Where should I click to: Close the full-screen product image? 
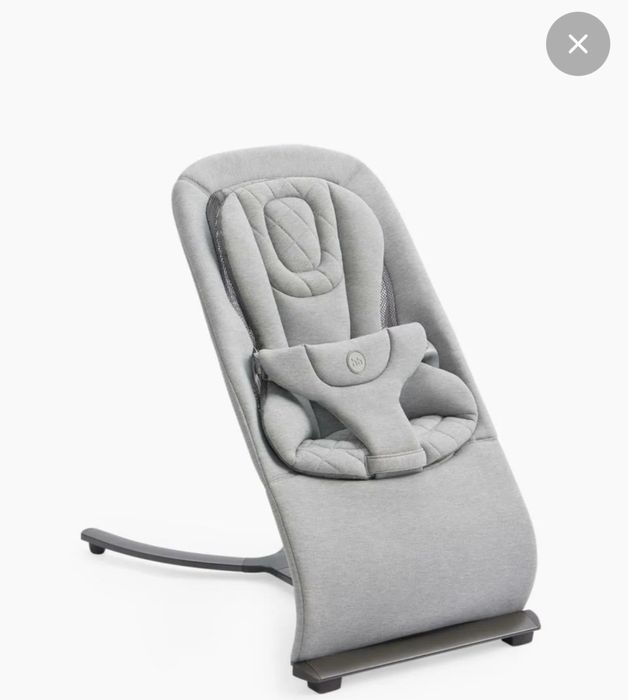(x=577, y=44)
